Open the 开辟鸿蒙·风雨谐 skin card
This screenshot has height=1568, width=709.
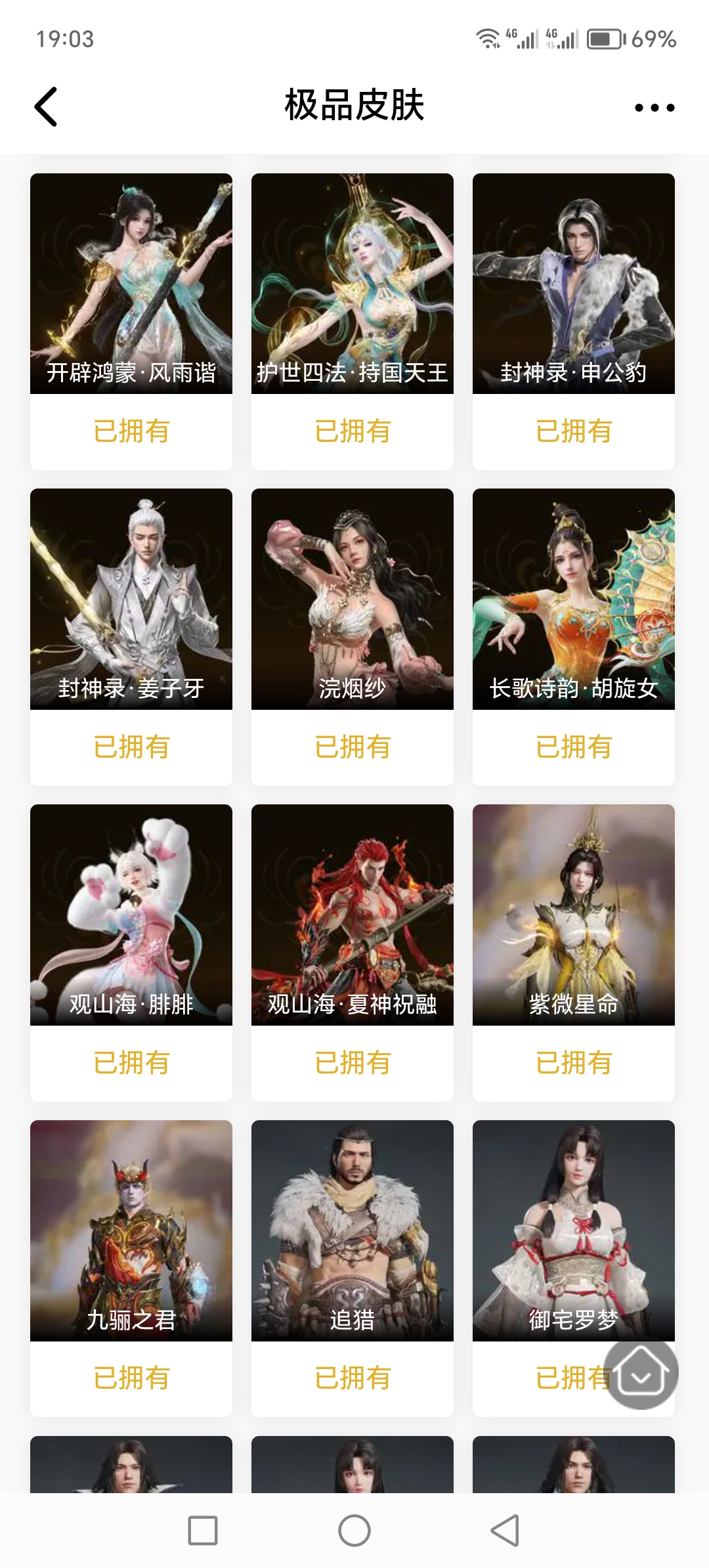131,284
